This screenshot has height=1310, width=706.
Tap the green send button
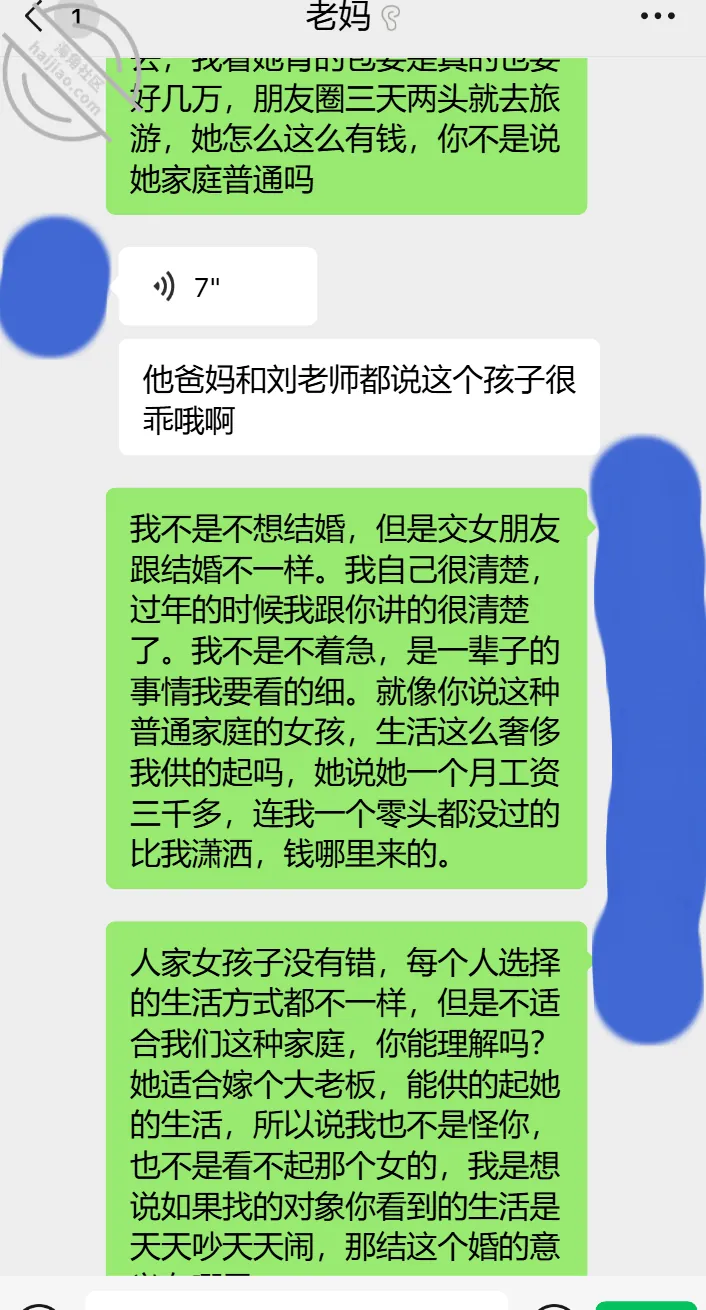tap(646, 1305)
